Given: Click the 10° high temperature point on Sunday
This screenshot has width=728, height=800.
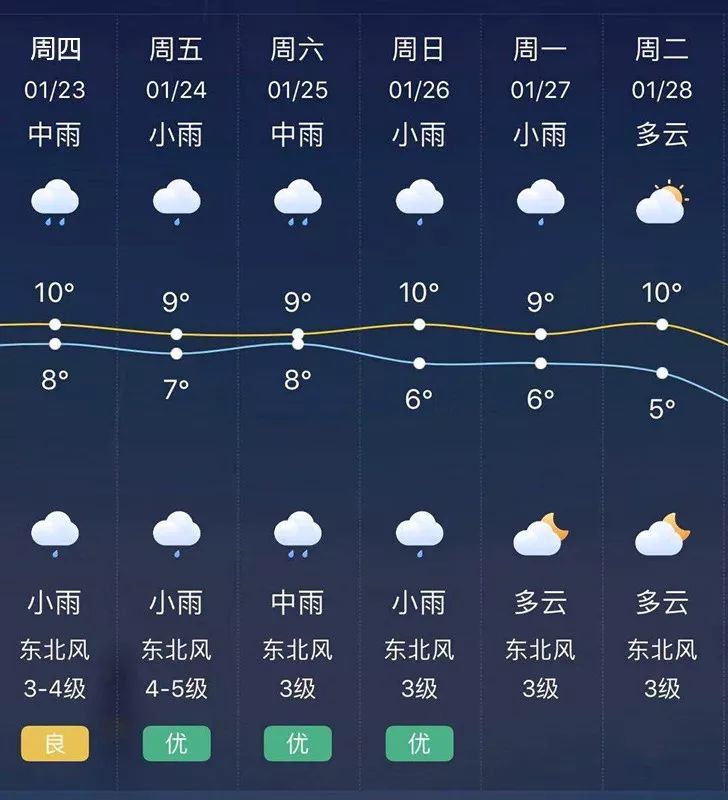Looking at the screenshot, I should pos(418,322).
